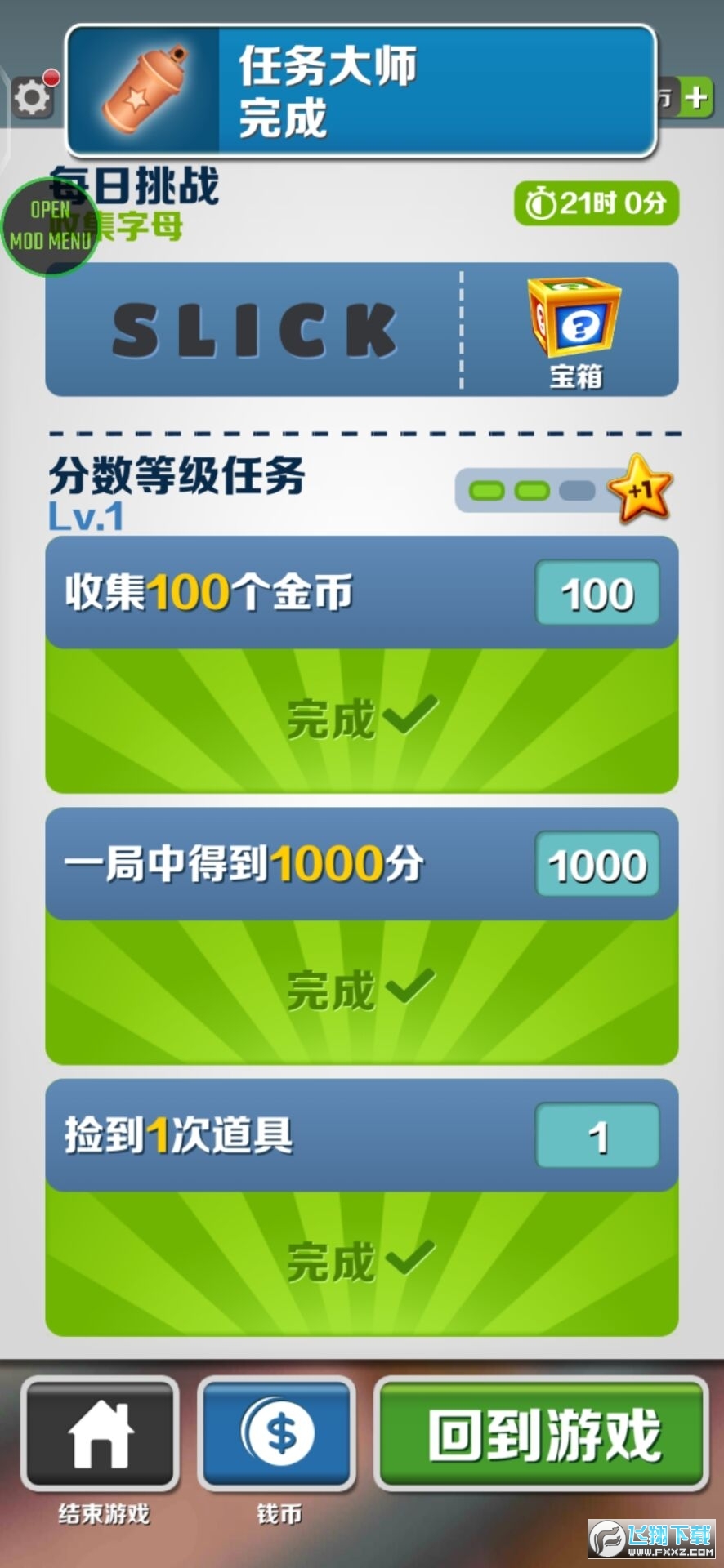724x1568 pixels.
Task: Dismiss the 任务大师 完成 banner
Action: click(x=361, y=90)
